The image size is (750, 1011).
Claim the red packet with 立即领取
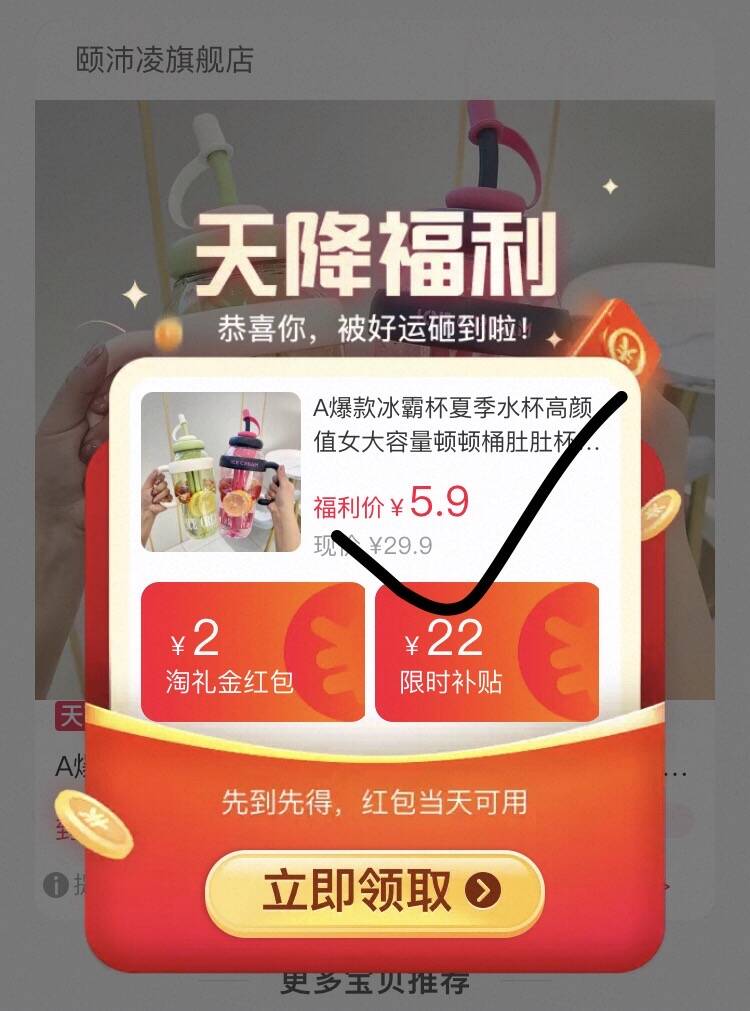pyautogui.click(x=374, y=891)
